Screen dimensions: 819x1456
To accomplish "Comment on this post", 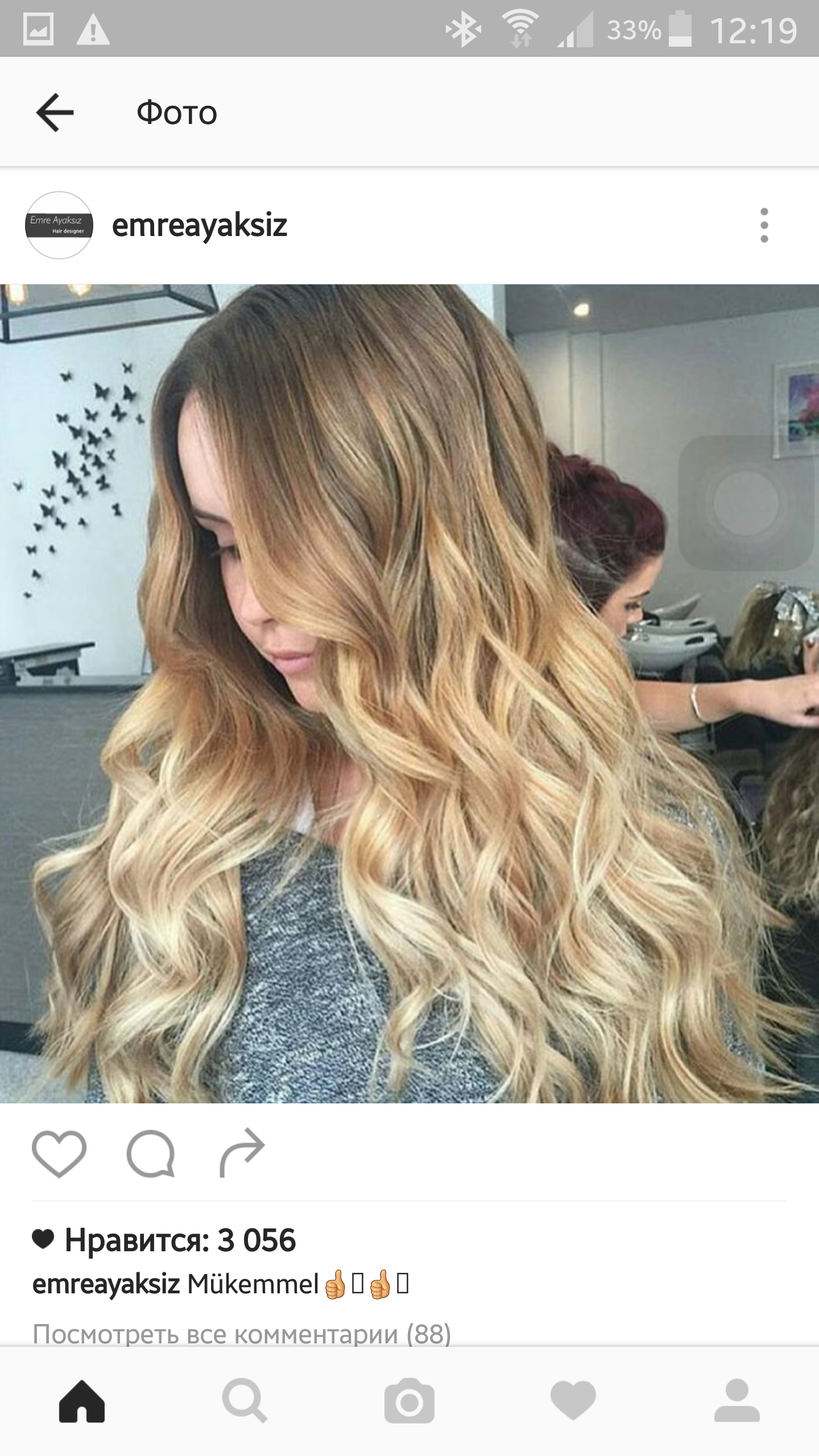I will (x=151, y=1153).
